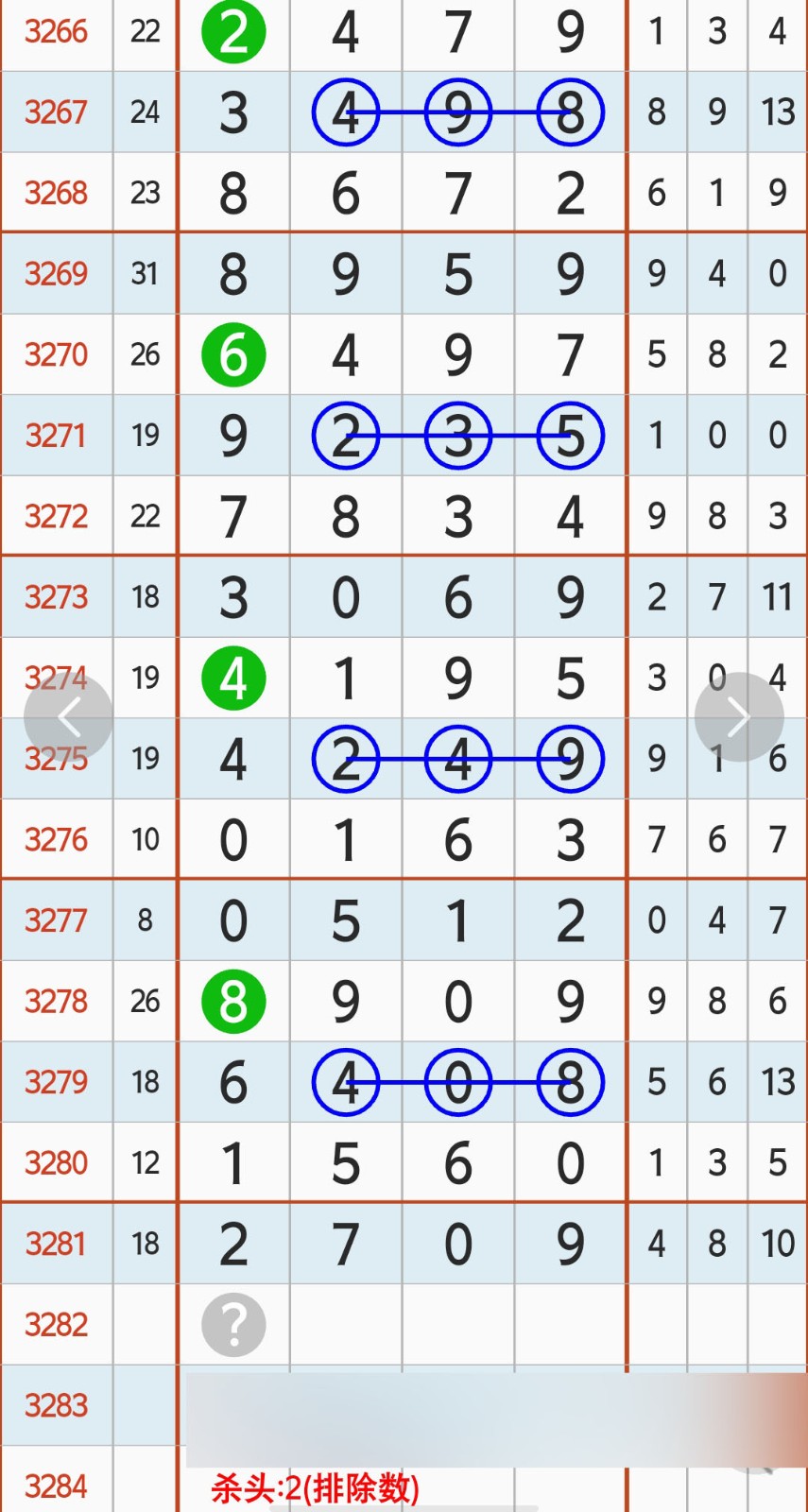The height and width of the screenshot is (1512, 808).
Task: Go to the next image
Action: [x=739, y=717]
